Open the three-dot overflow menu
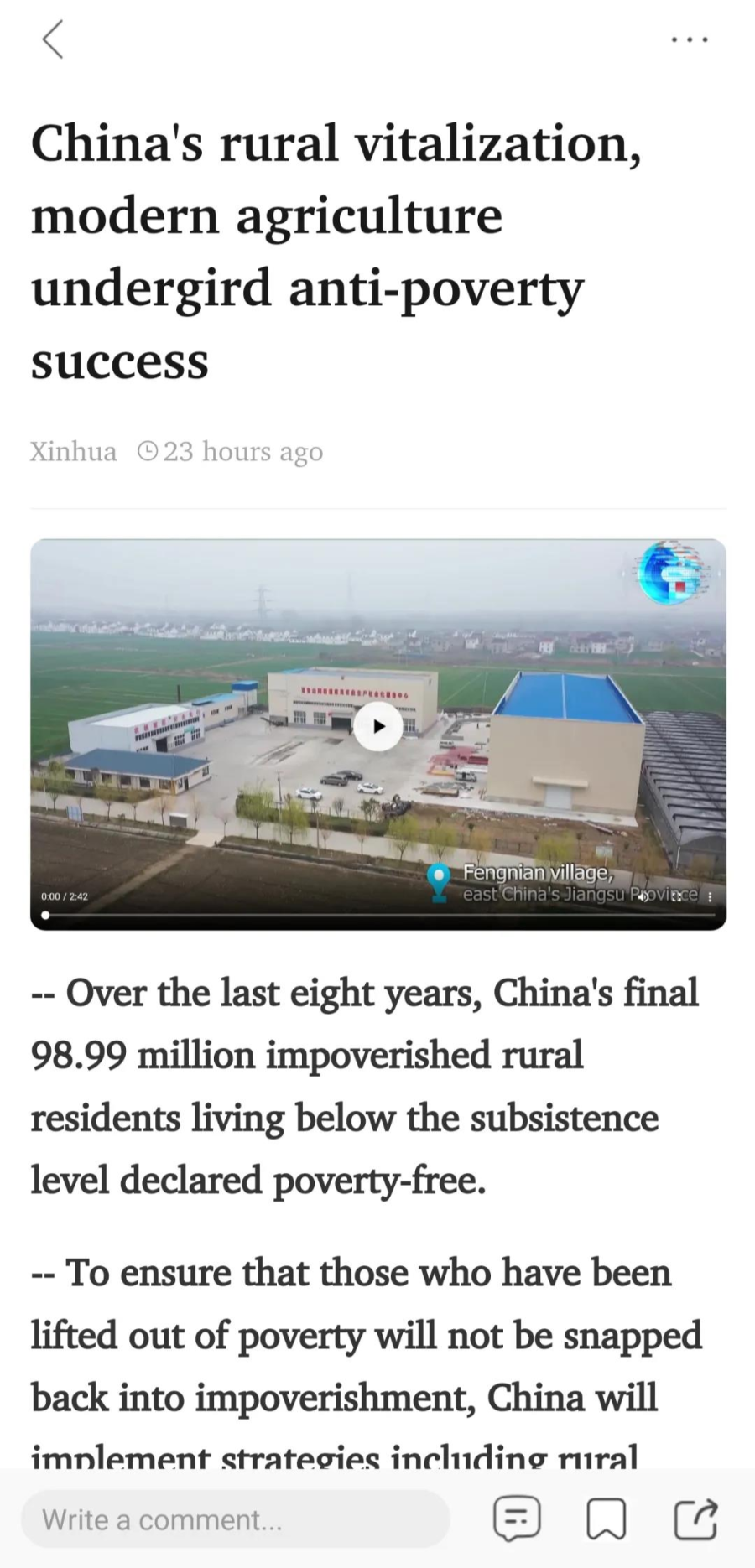The image size is (755, 1568). coord(690,39)
